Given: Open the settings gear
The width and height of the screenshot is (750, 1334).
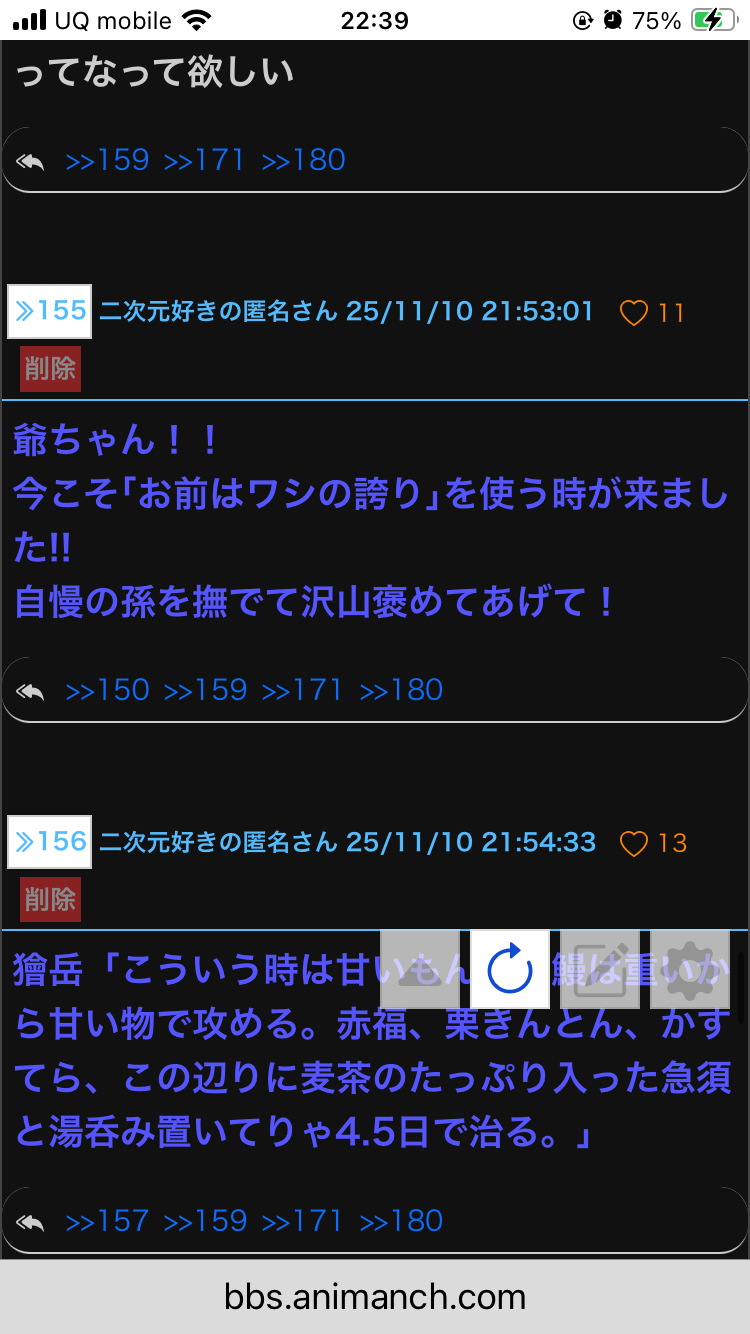Looking at the screenshot, I should tap(690, 969).
